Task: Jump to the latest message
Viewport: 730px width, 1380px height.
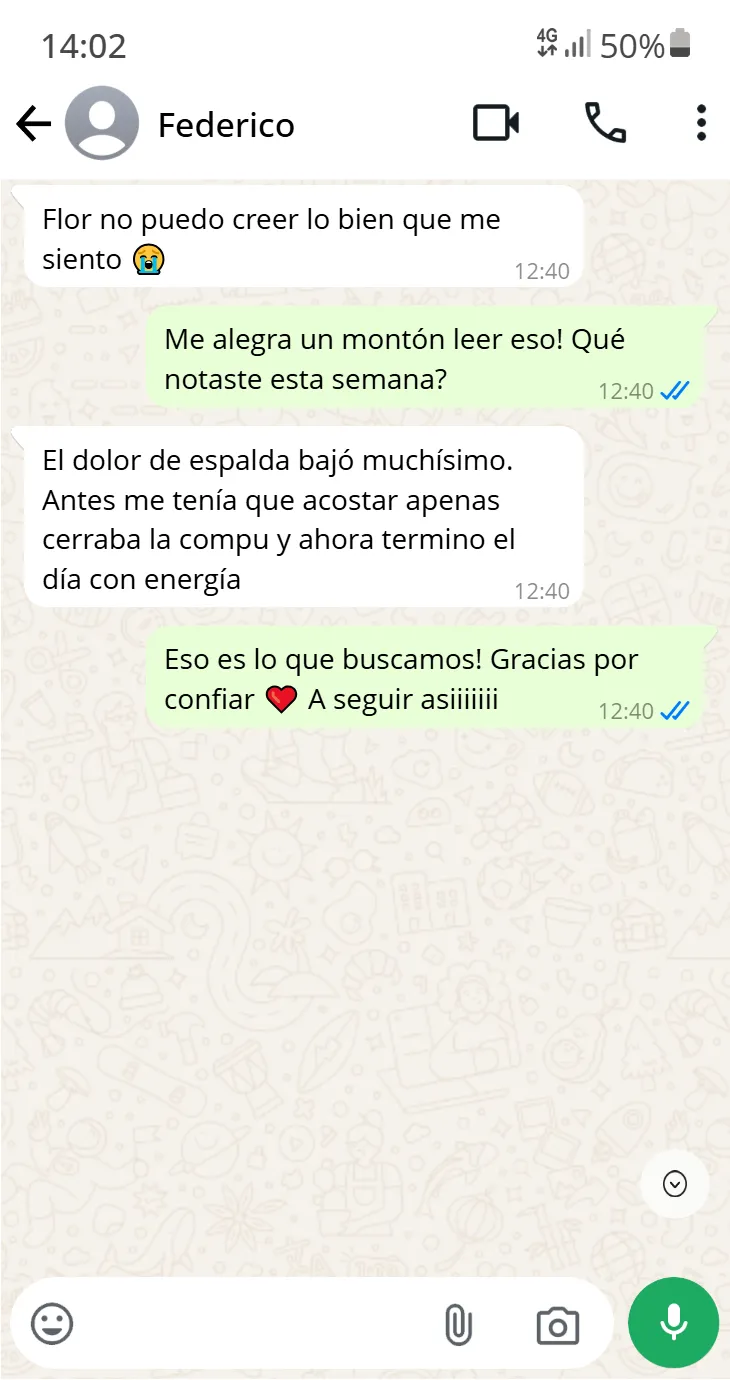Action: 675,1184
